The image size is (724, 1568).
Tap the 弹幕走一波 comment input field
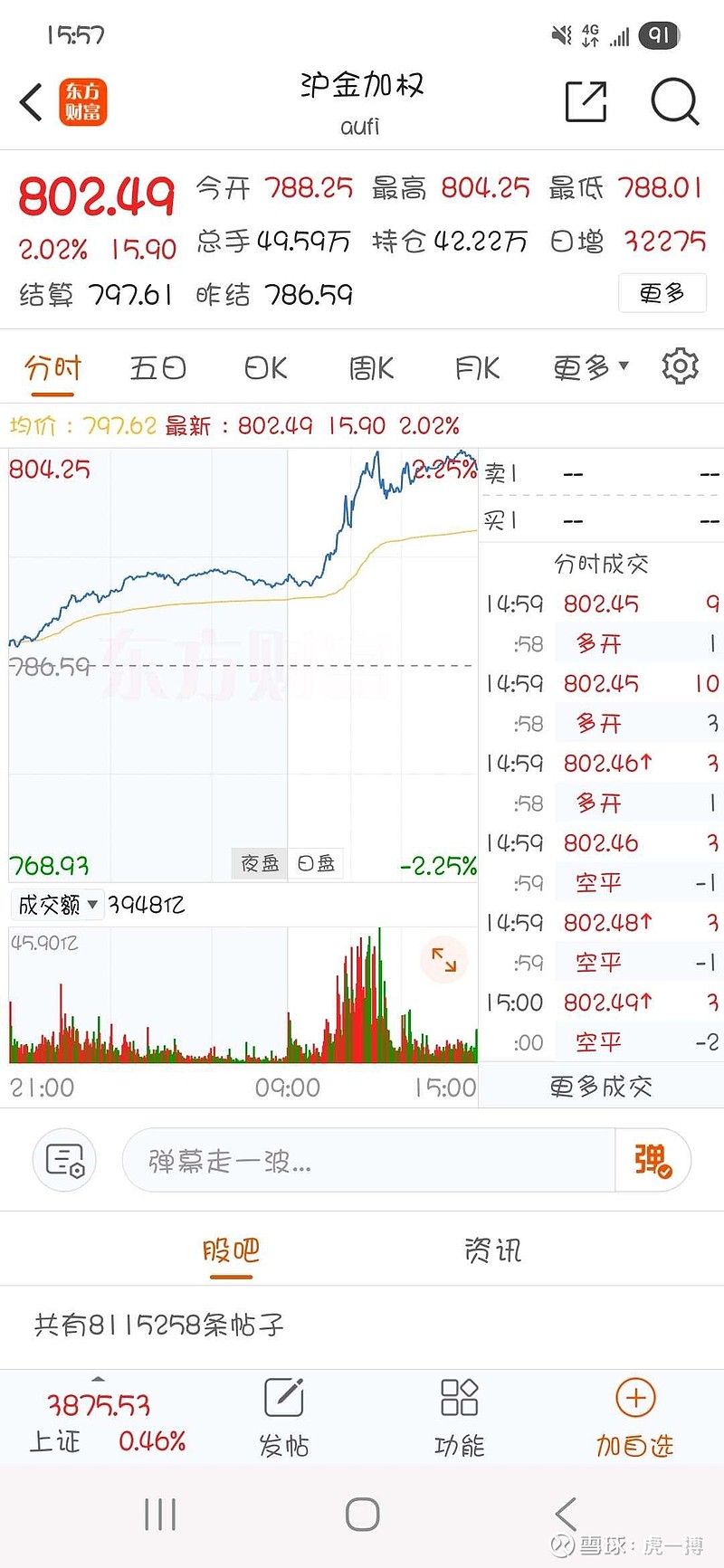point(362,1159)
